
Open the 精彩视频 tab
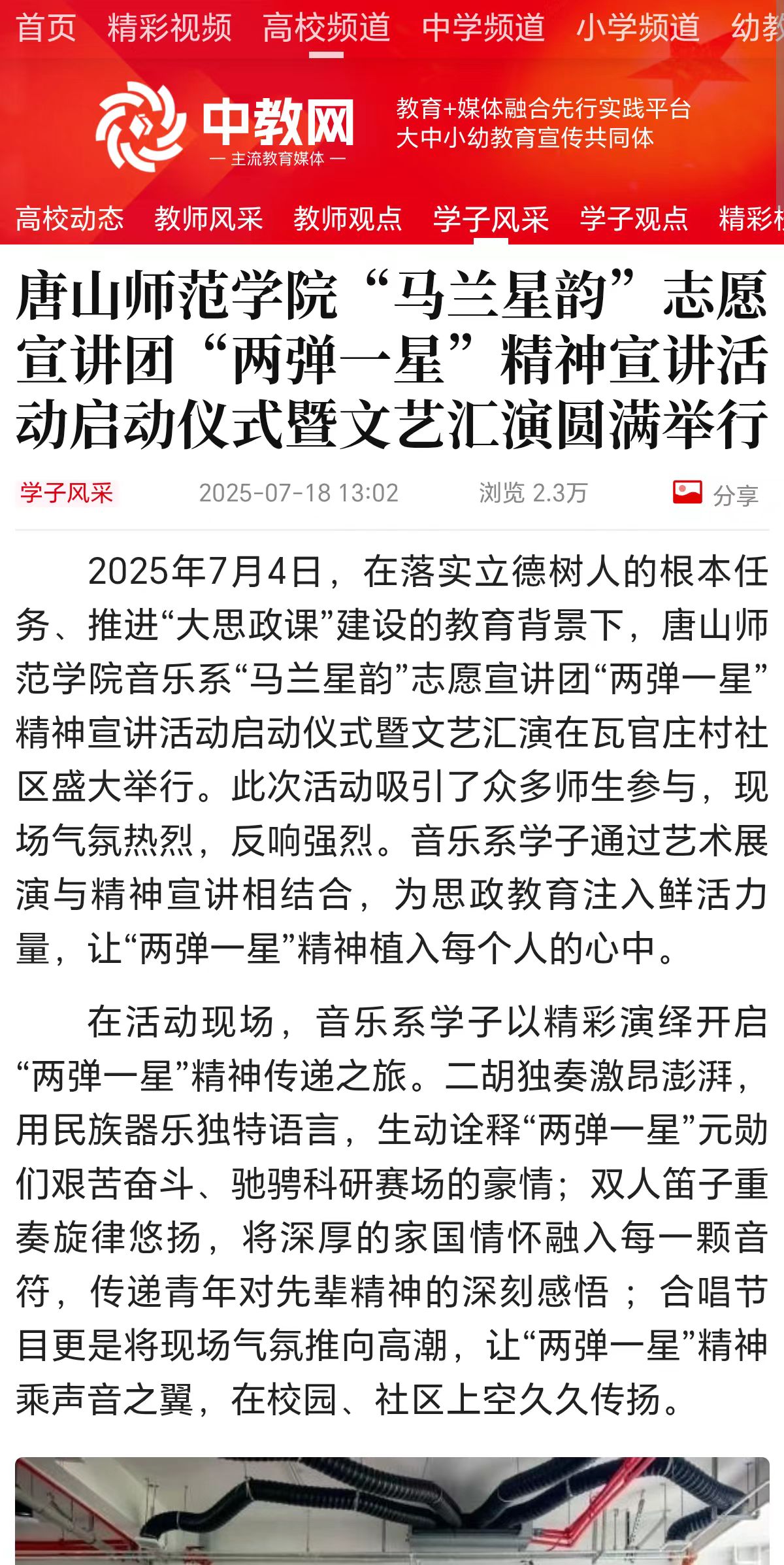tap(169, 27)
